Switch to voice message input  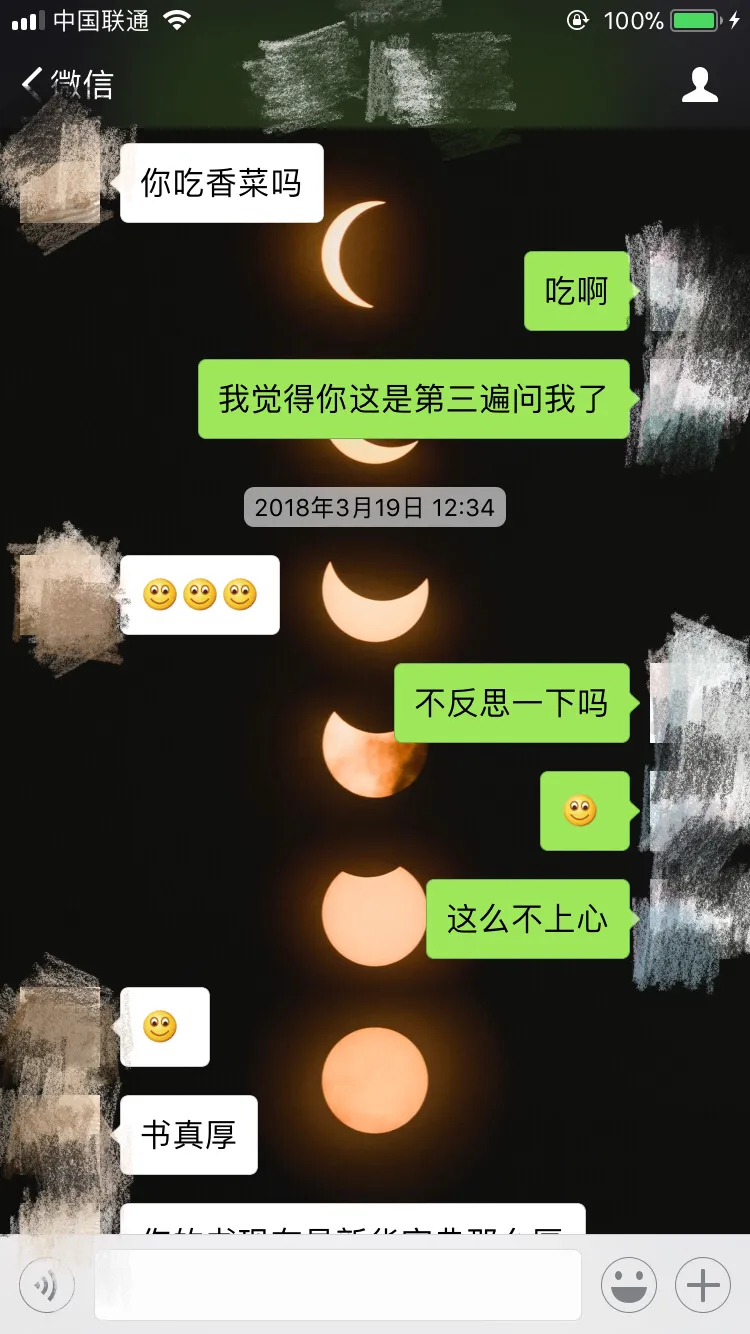coord(47,1284)
